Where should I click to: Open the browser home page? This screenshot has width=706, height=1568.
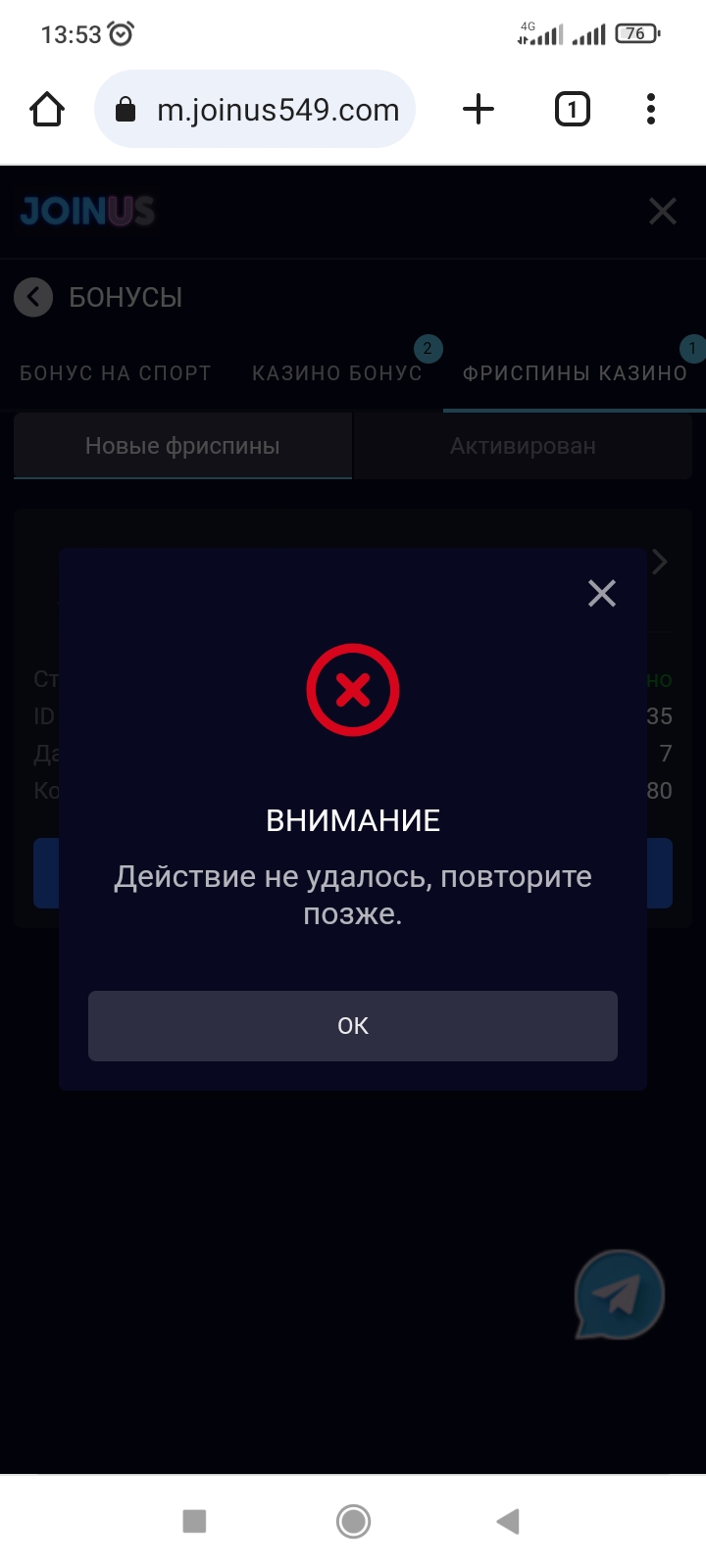[47, 109]
